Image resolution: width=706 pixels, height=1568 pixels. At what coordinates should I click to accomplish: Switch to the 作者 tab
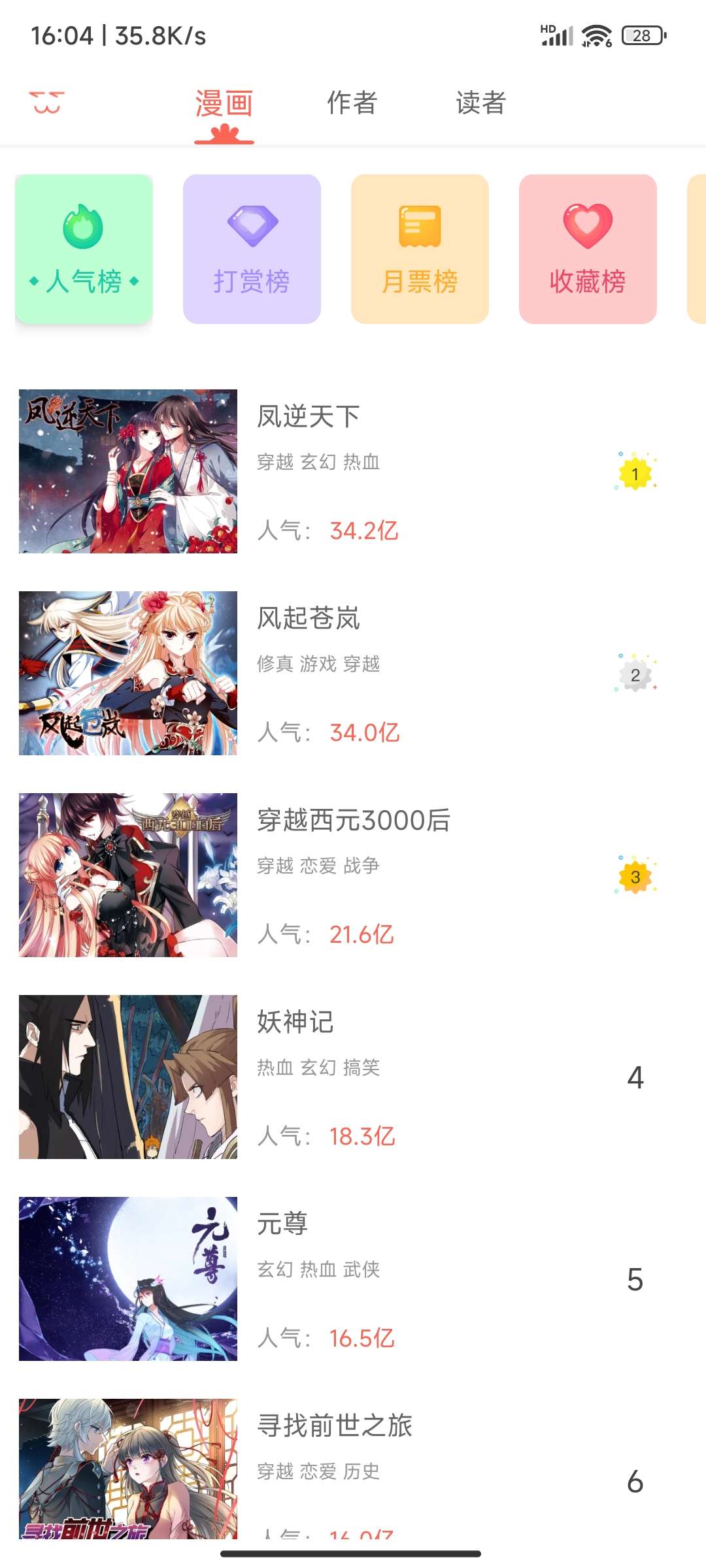click(x=352, y=103)
